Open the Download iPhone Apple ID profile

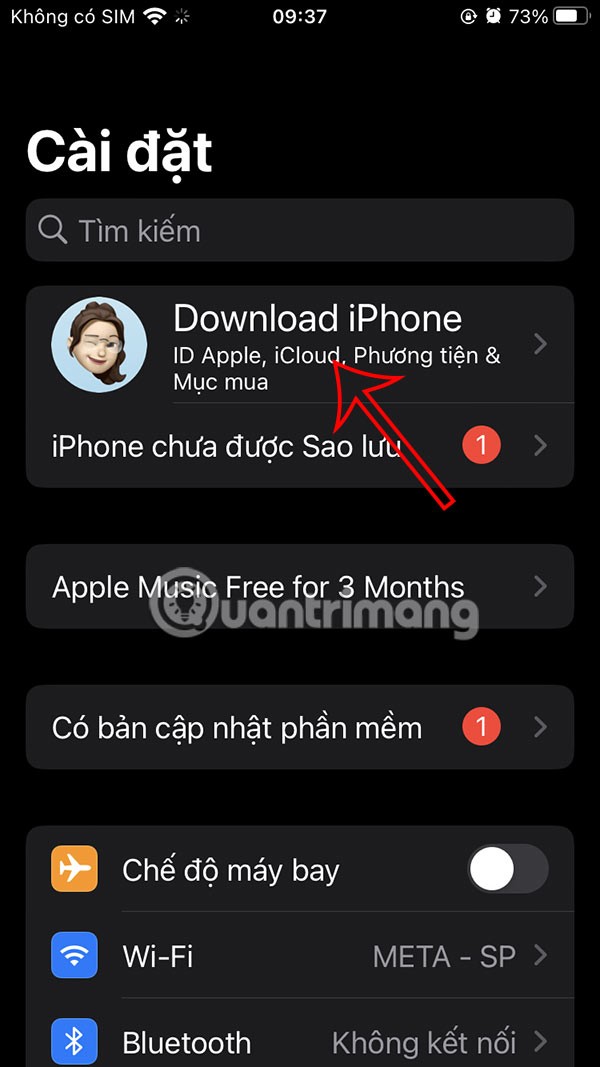click(x=300, y=344)
